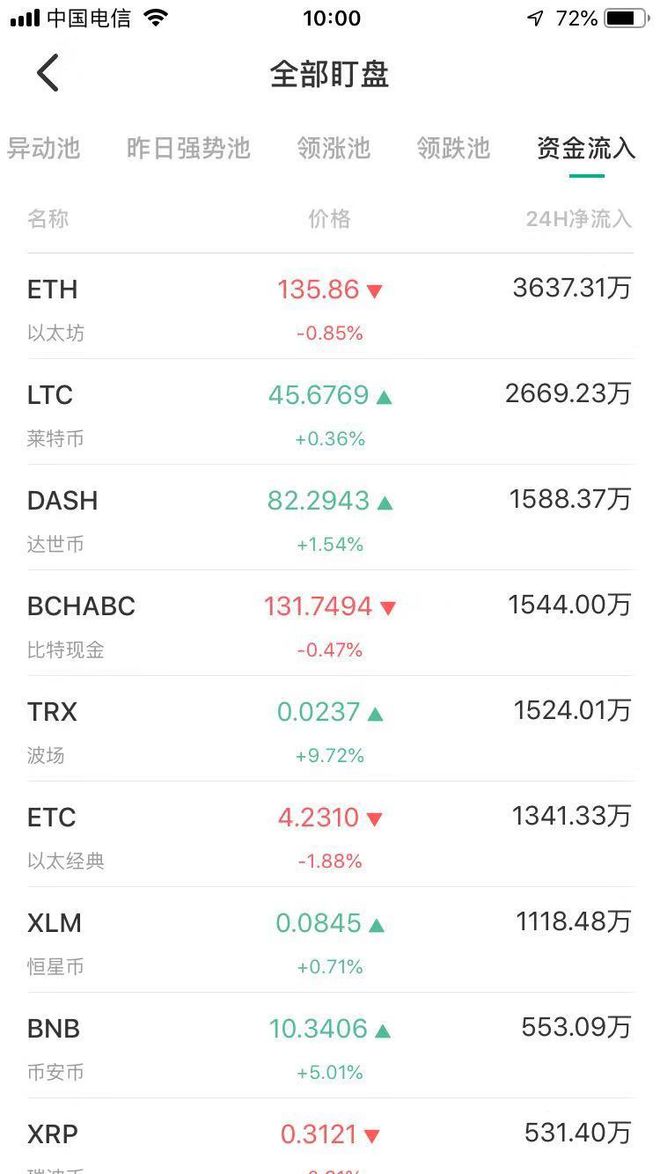Open the 领跌池 tab

click(x=454, y=149)
